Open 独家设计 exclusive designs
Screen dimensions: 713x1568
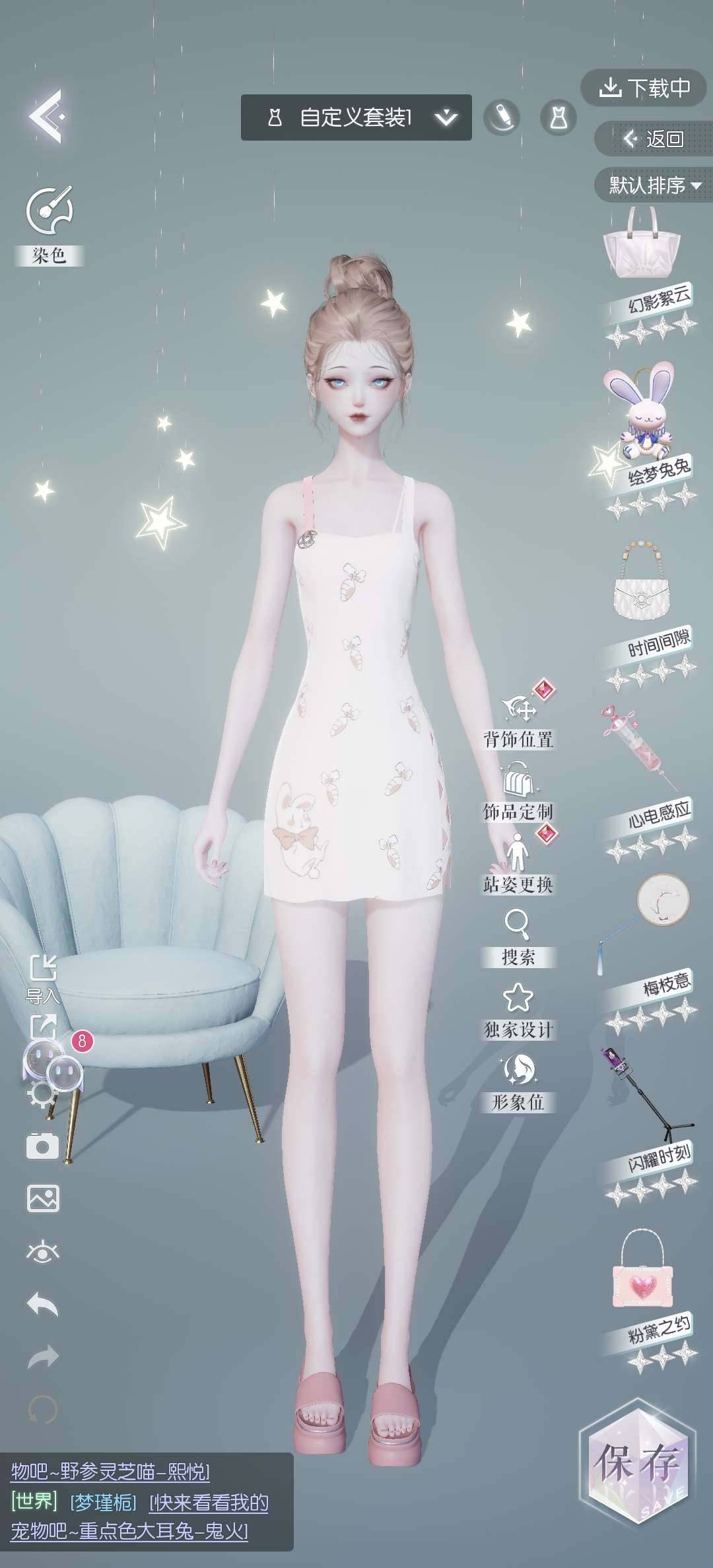(518, 1010)
